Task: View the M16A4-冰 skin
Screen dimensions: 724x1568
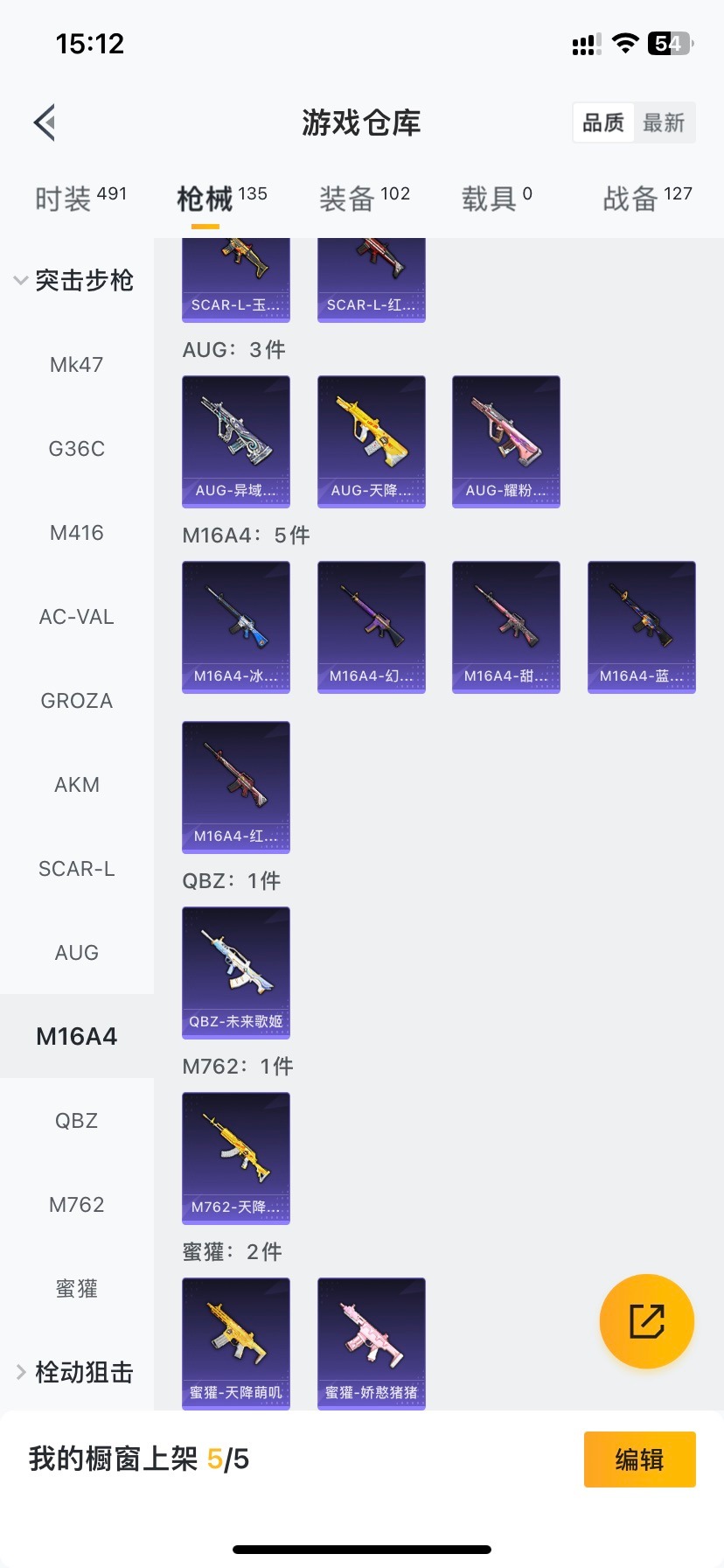Action: pyautogui.click(x=236, y=626)
